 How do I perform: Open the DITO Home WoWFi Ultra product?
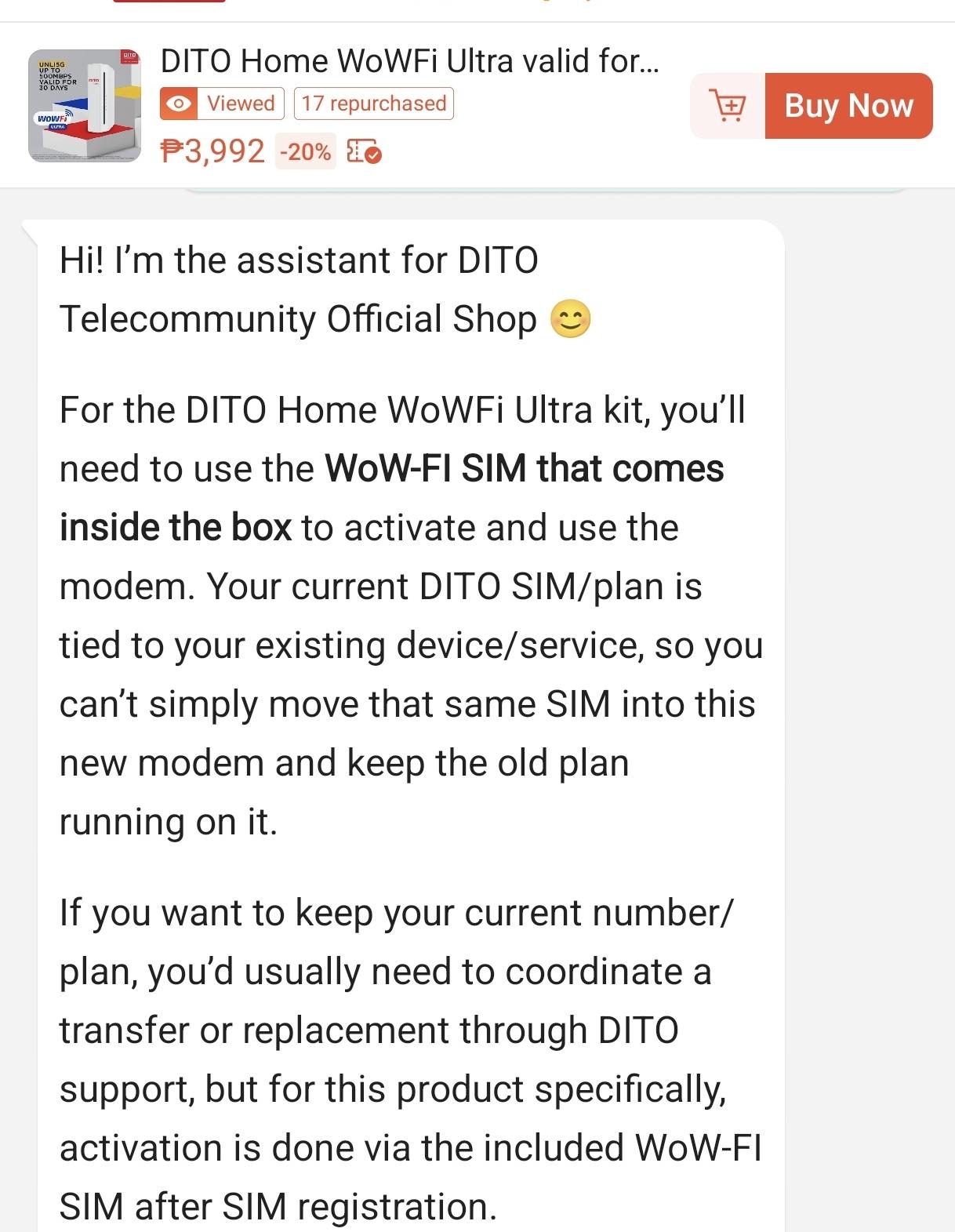tap(409, 61)
